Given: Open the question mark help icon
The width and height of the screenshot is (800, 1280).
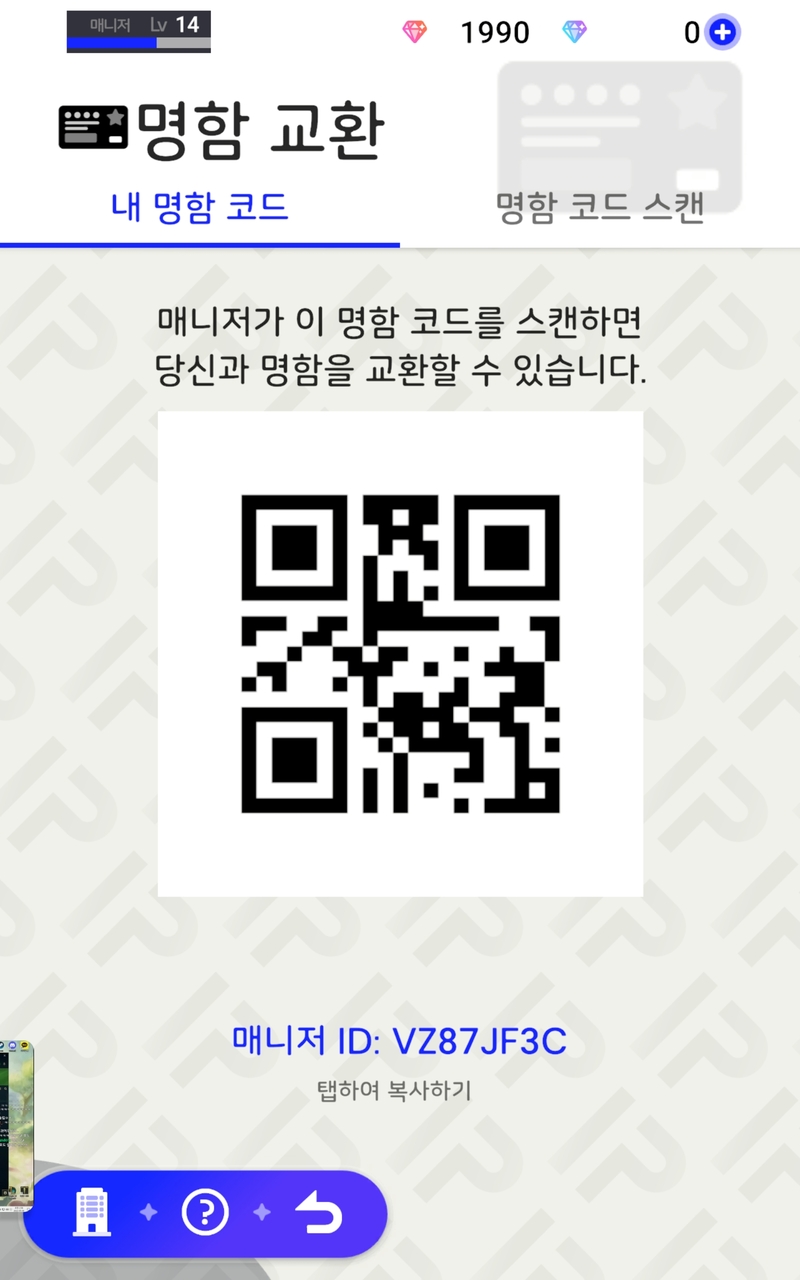Looking at the screenshot, I should 205,1213.
